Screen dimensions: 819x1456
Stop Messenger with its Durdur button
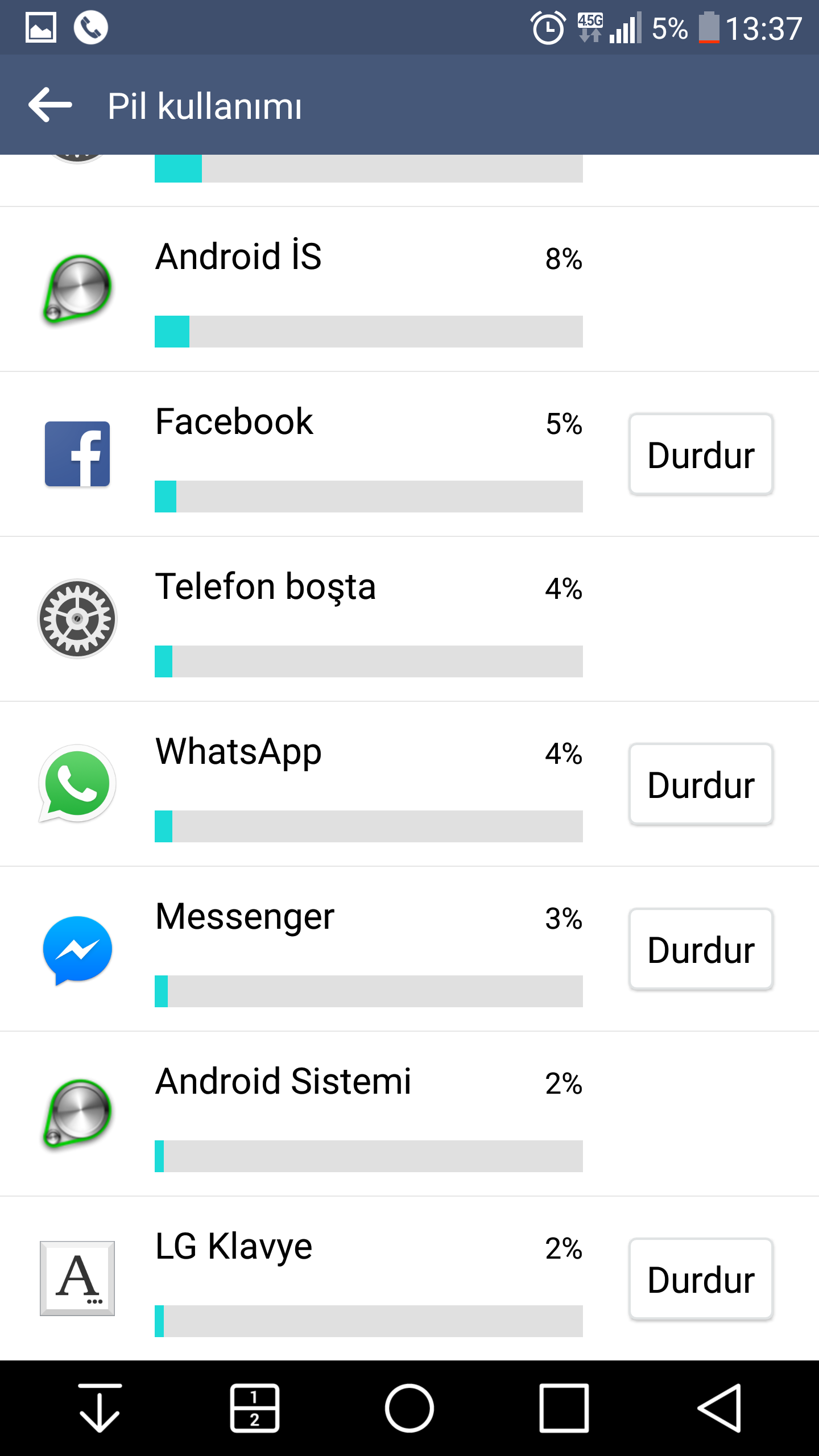pyautogui.click(x=701, y=949)
